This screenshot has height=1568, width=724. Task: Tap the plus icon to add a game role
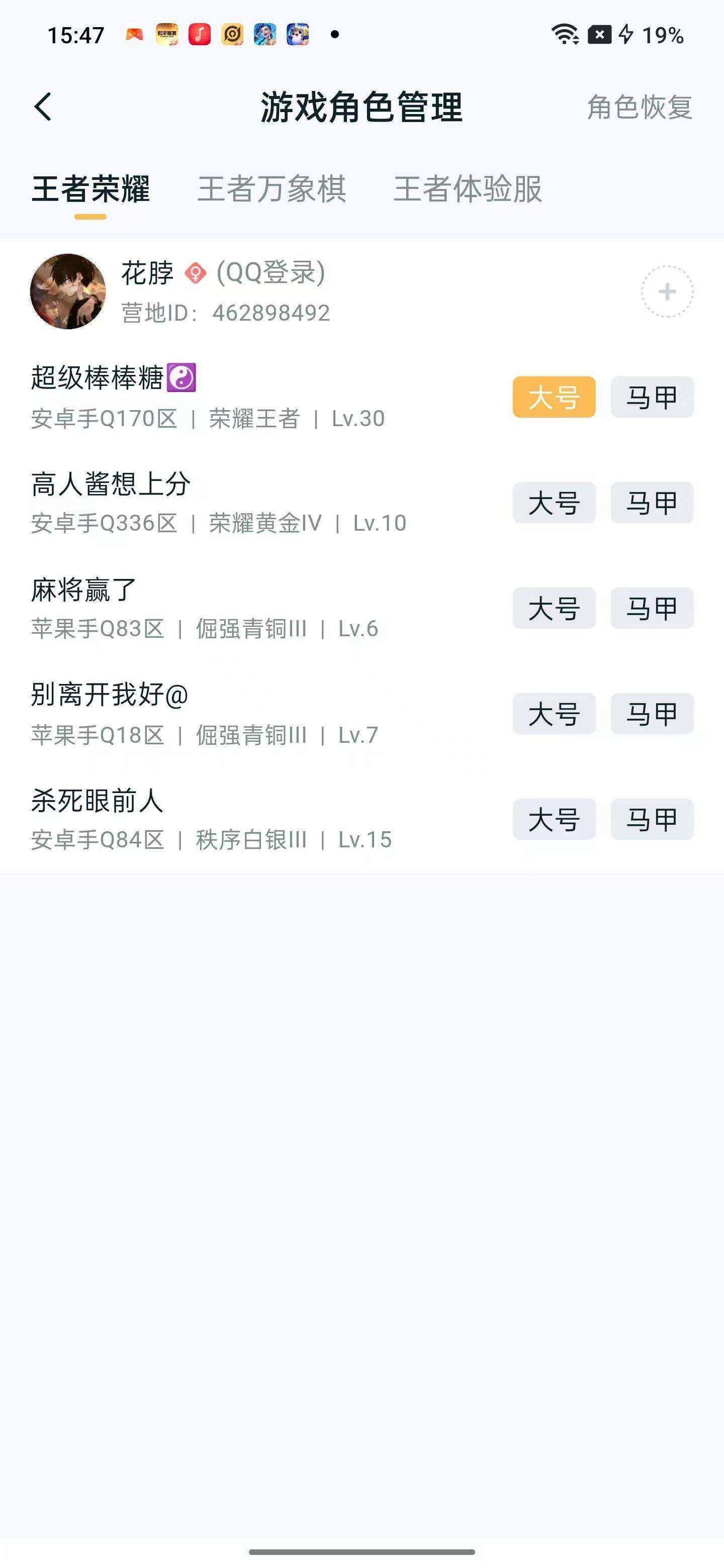pos(666,291)
